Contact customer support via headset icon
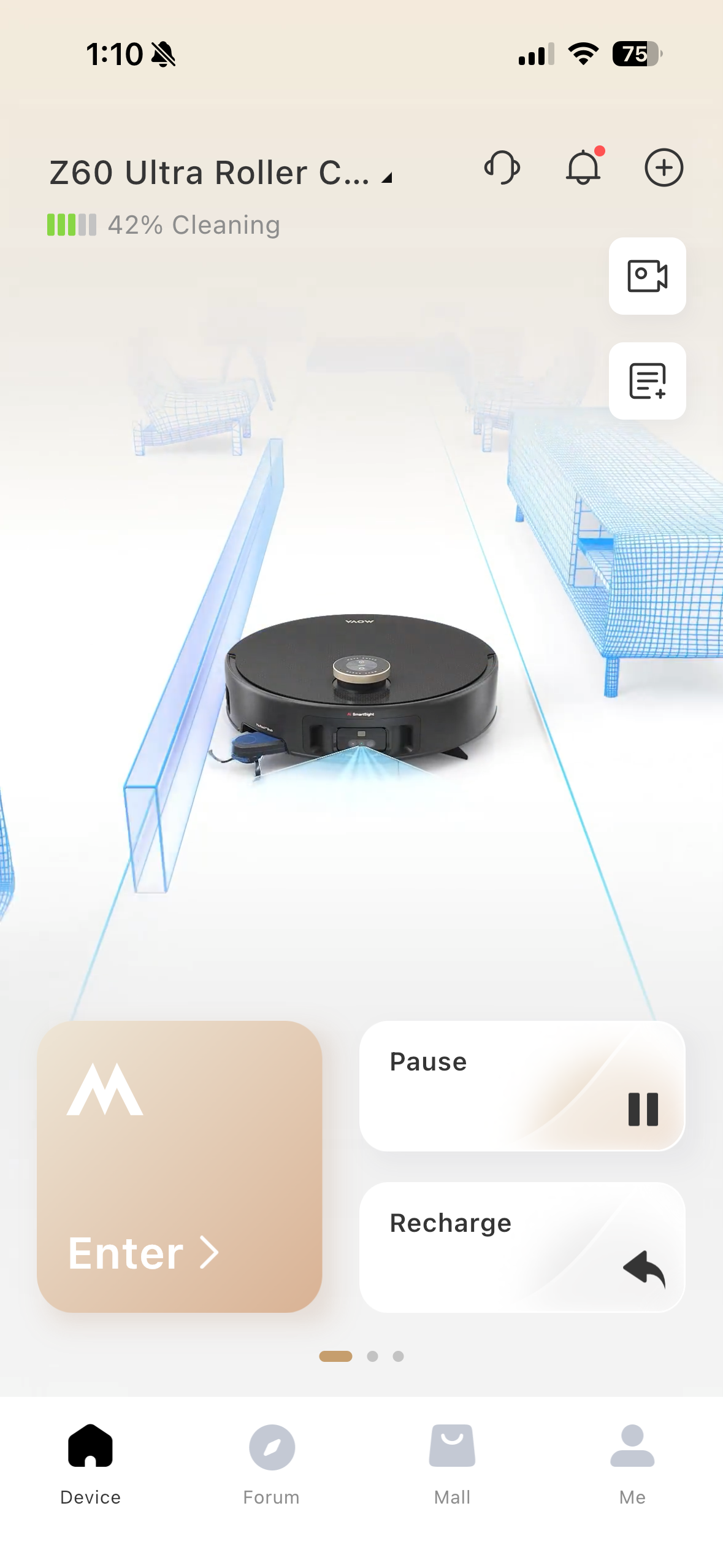This screenshot has width=723, height=1568. click(502, 167)
